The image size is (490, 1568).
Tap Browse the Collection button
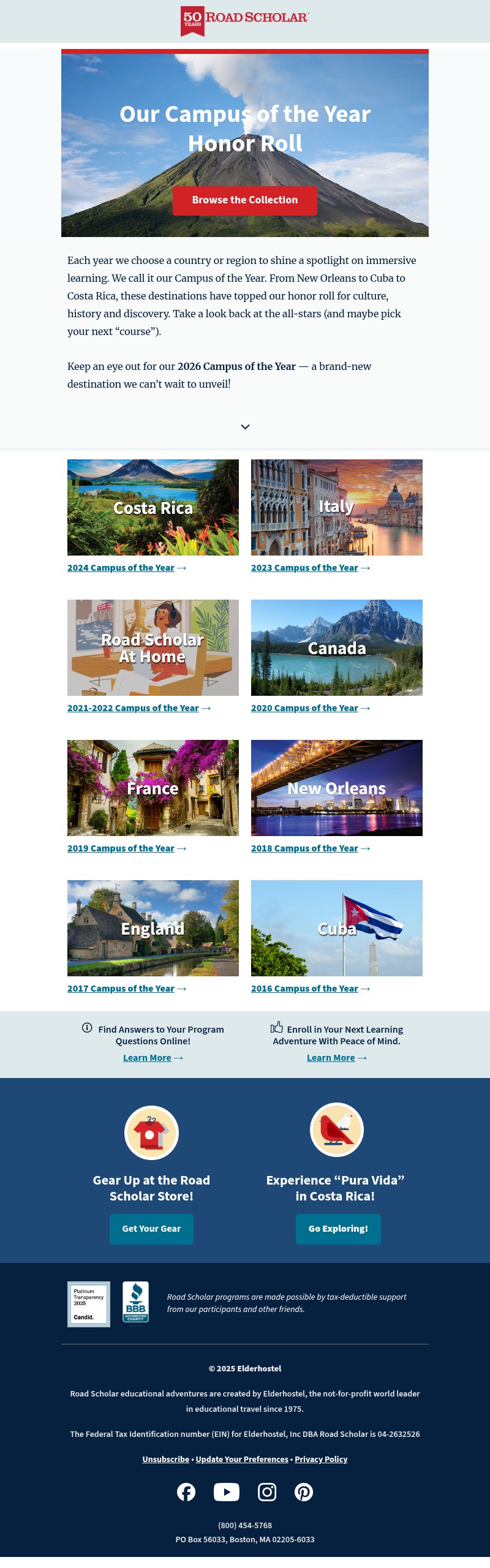click(244, 200)
